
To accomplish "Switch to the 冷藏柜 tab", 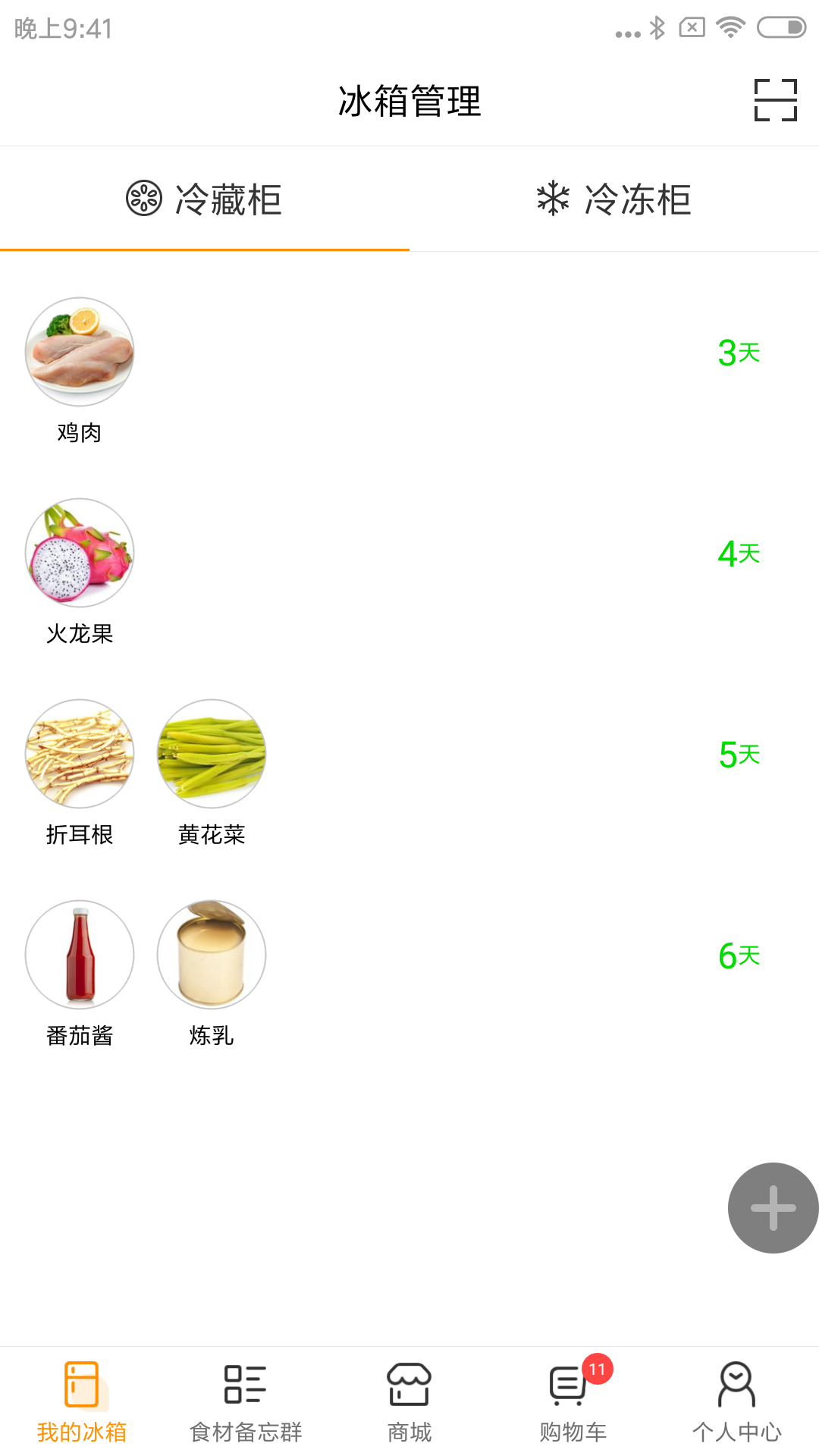I will tap(205, 199).
